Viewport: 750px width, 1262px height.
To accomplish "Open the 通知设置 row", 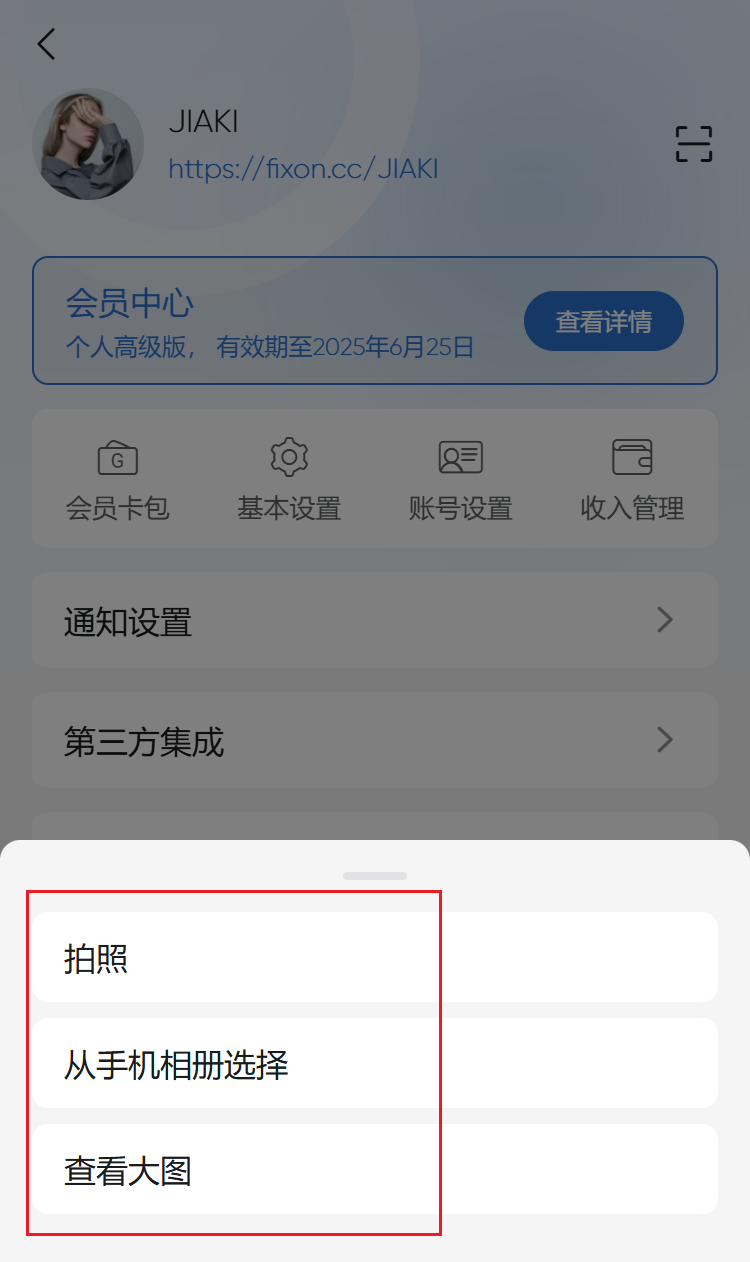I will pos(375,620).
